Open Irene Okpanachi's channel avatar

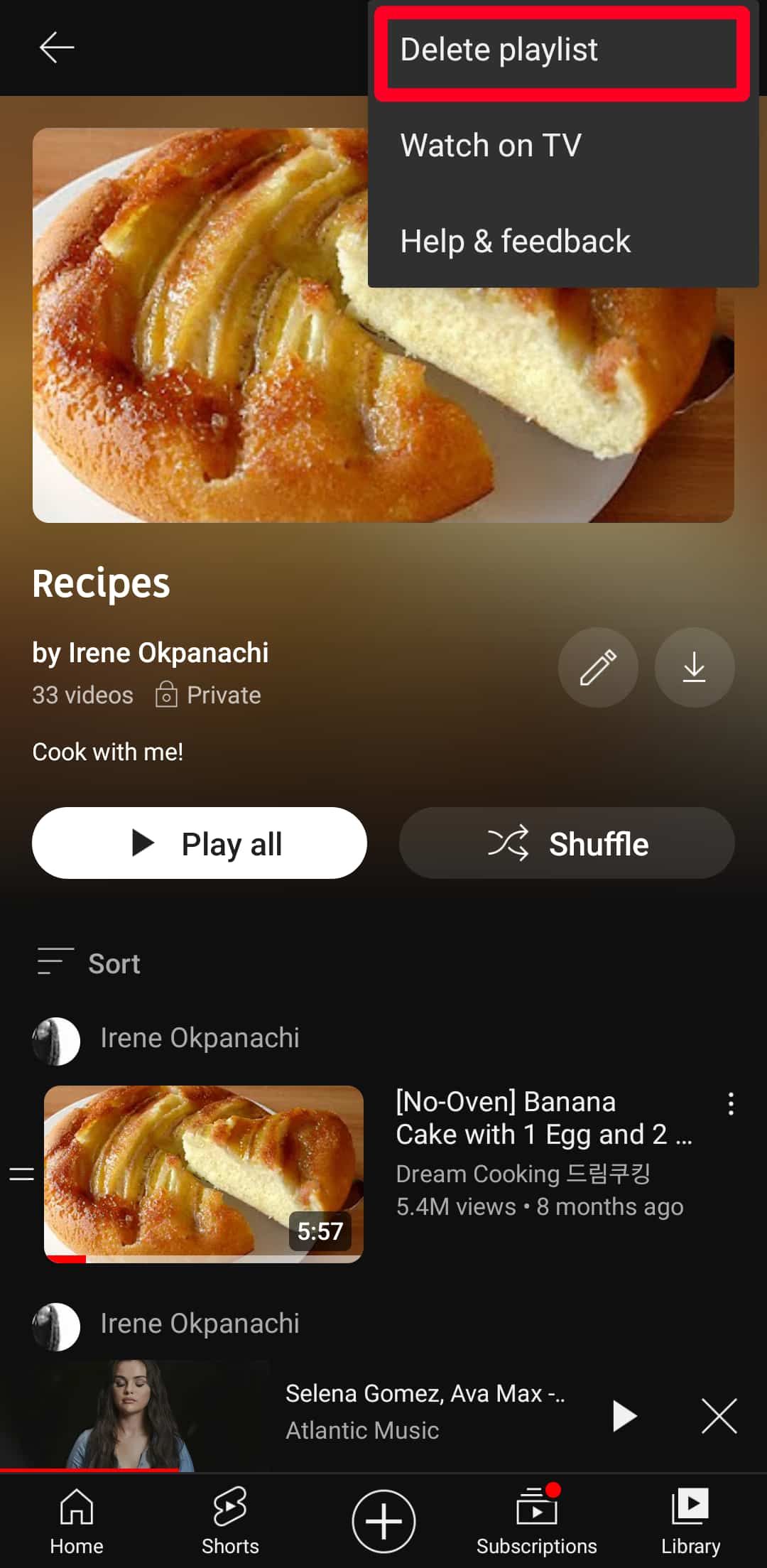tap(57, 1038)
